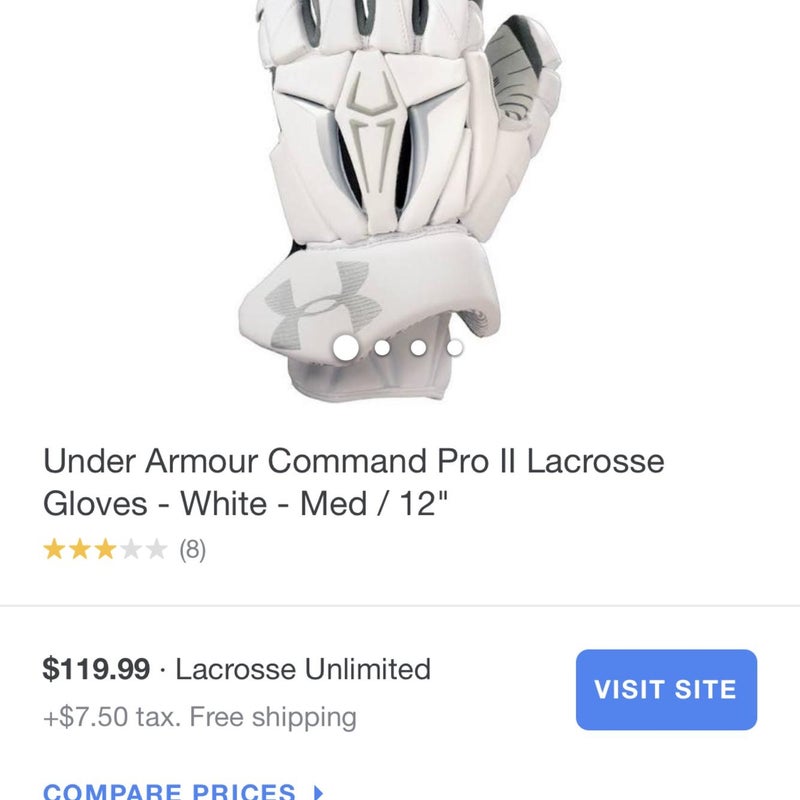View the 8 star-rating reviews
Viewport: 800px width, 800px height.
click(125, 550)
